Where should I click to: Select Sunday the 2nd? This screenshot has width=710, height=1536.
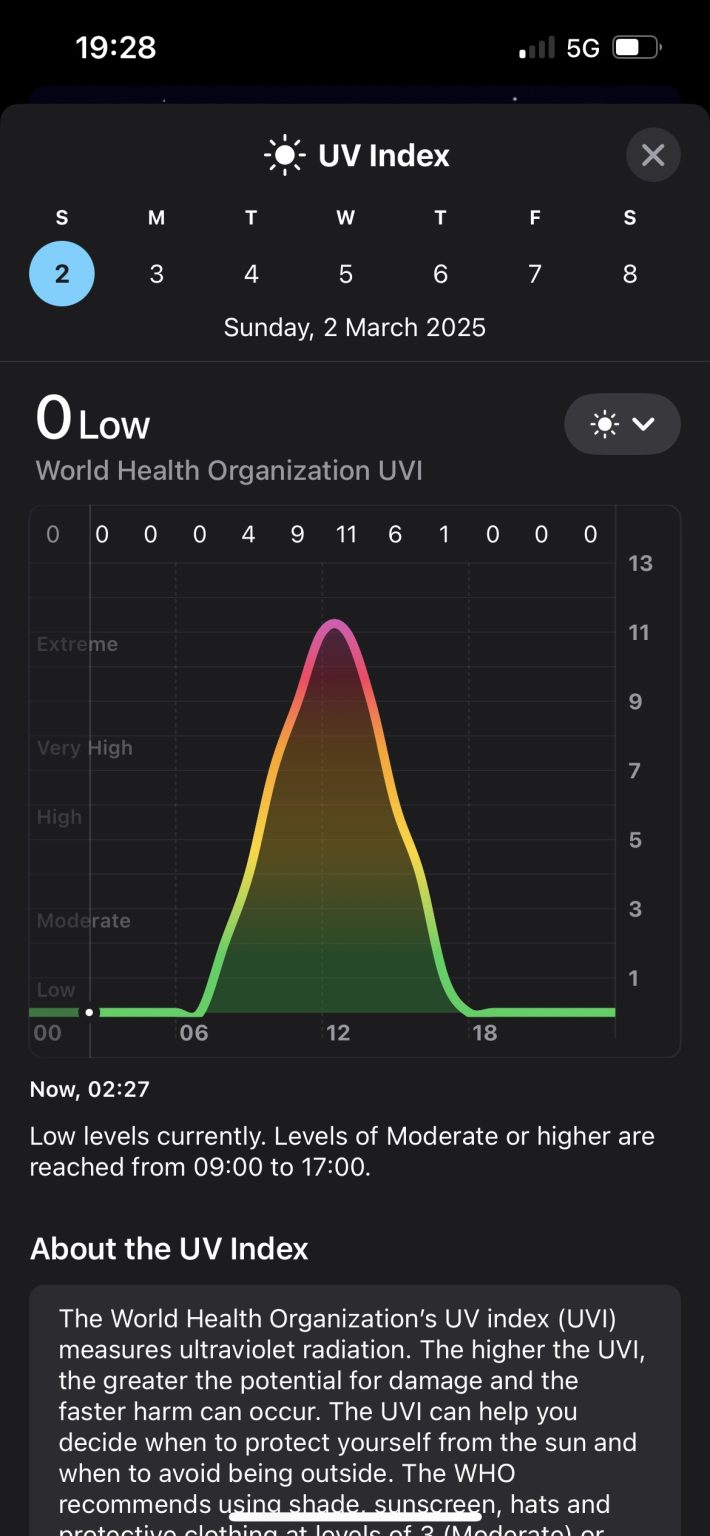click(x=62, y=274)
